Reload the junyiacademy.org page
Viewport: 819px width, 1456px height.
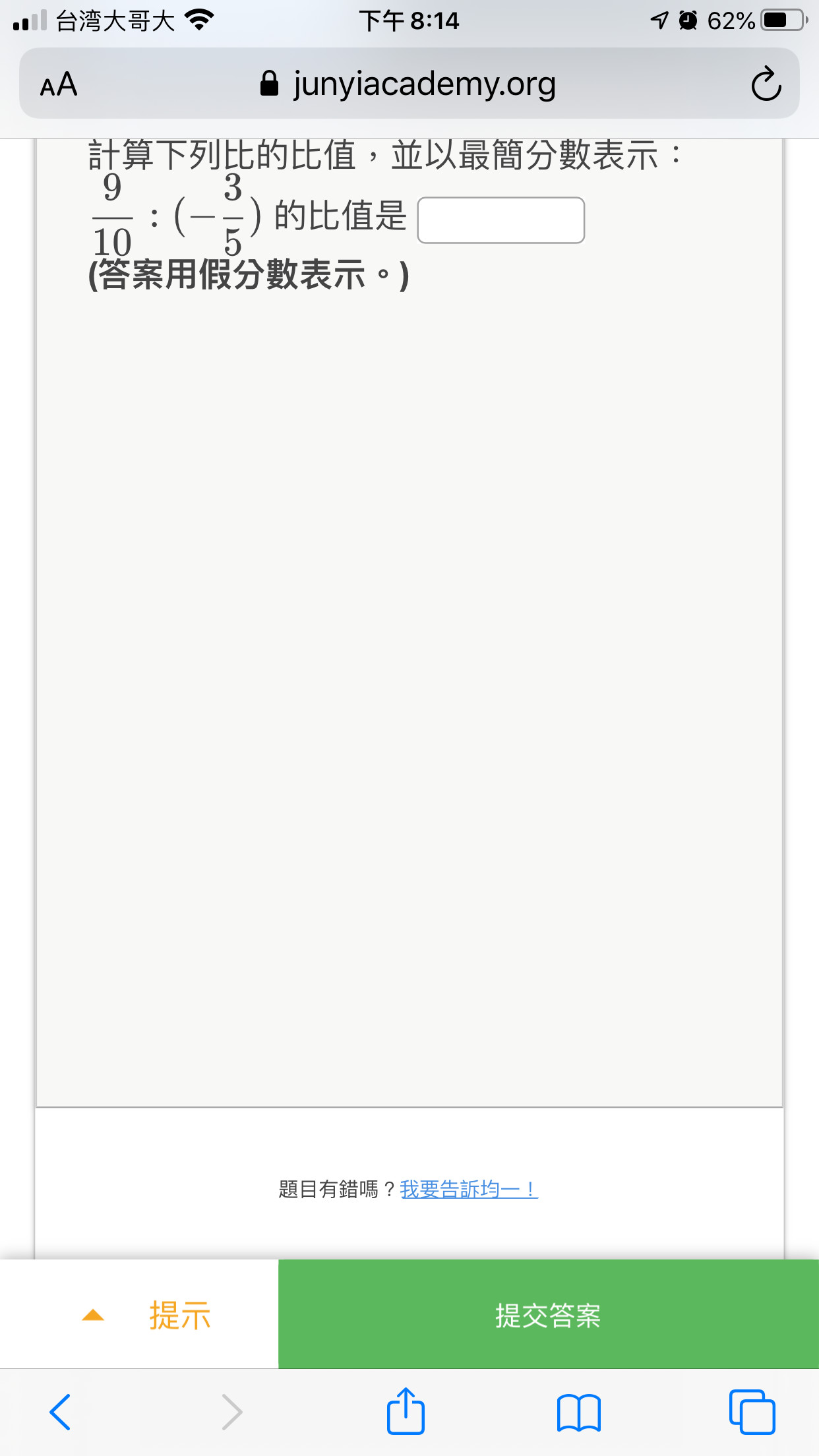766,84
